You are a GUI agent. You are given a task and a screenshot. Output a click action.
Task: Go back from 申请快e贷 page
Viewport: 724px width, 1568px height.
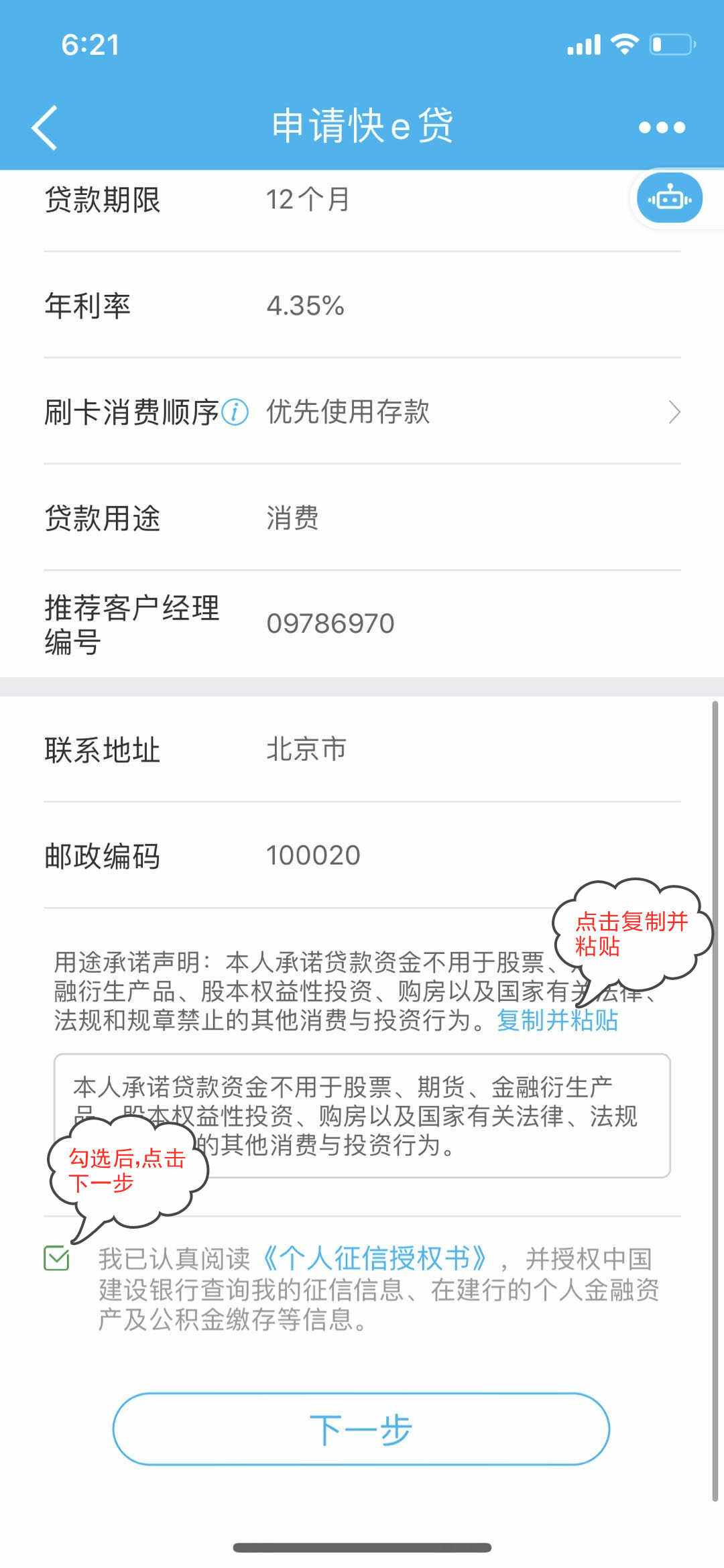[45, 127]
